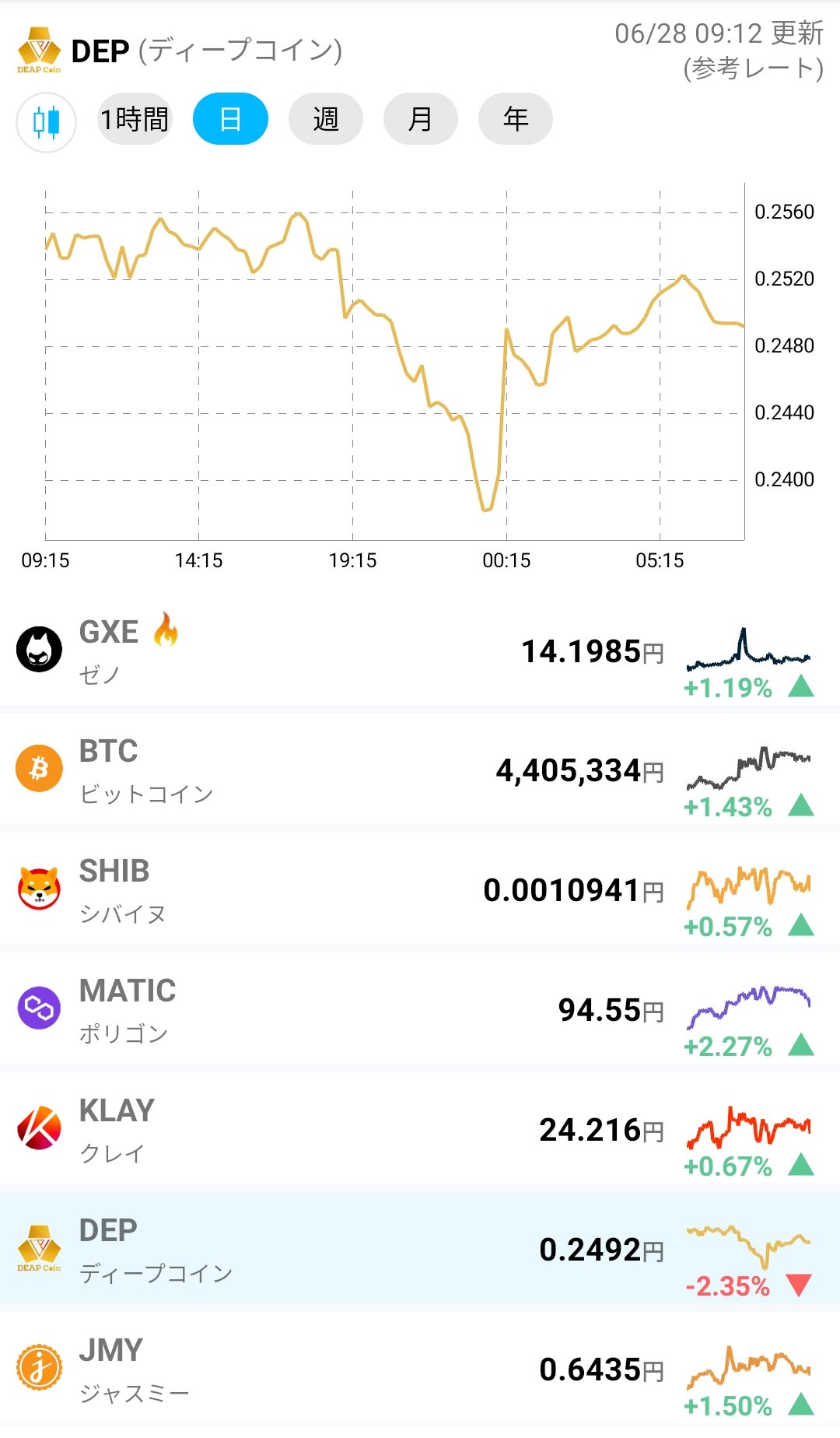
Task: Switch chart to 週 range
Action: click(x=326, y=119)
